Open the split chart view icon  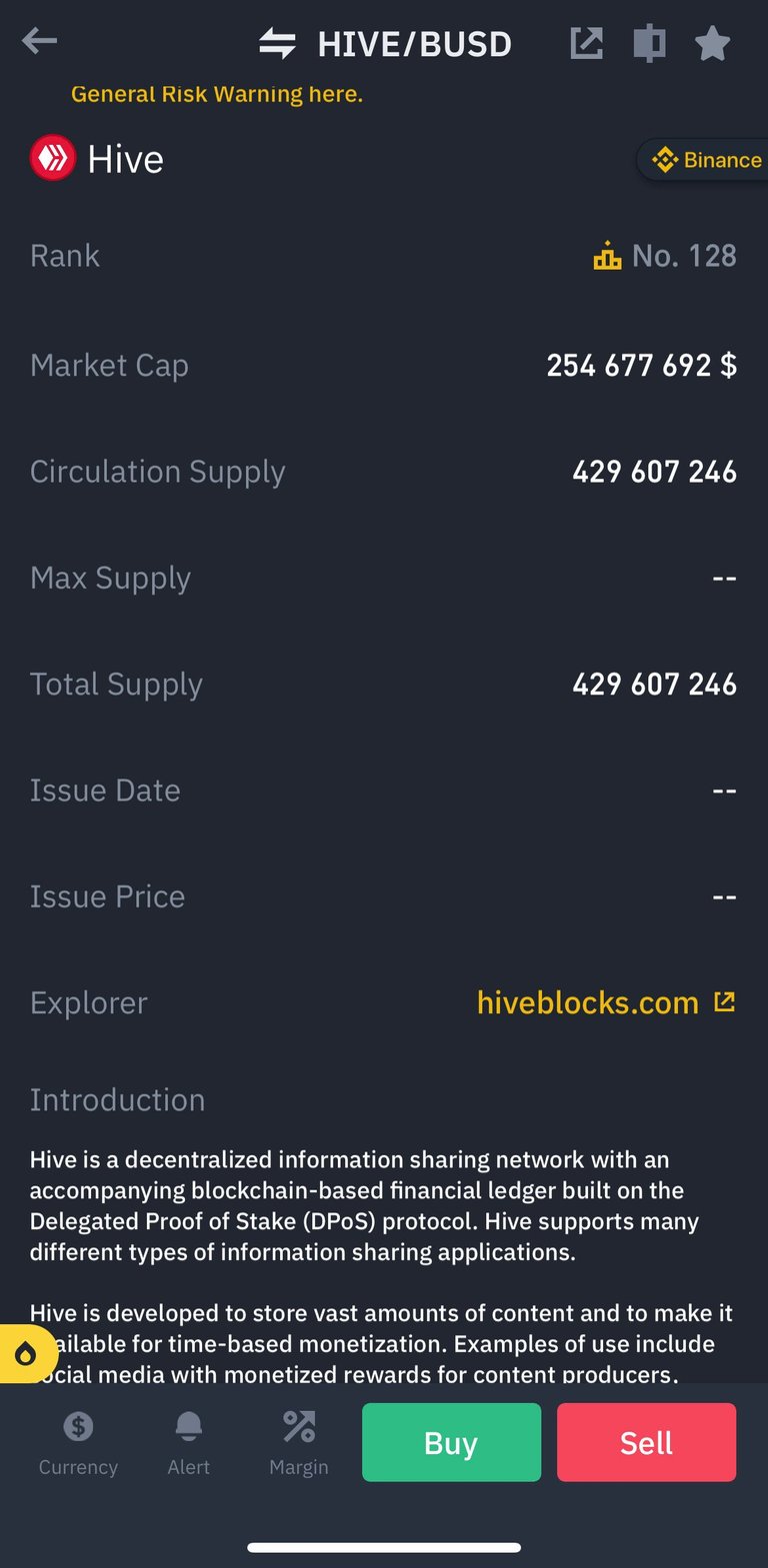[x=649, y=43]
